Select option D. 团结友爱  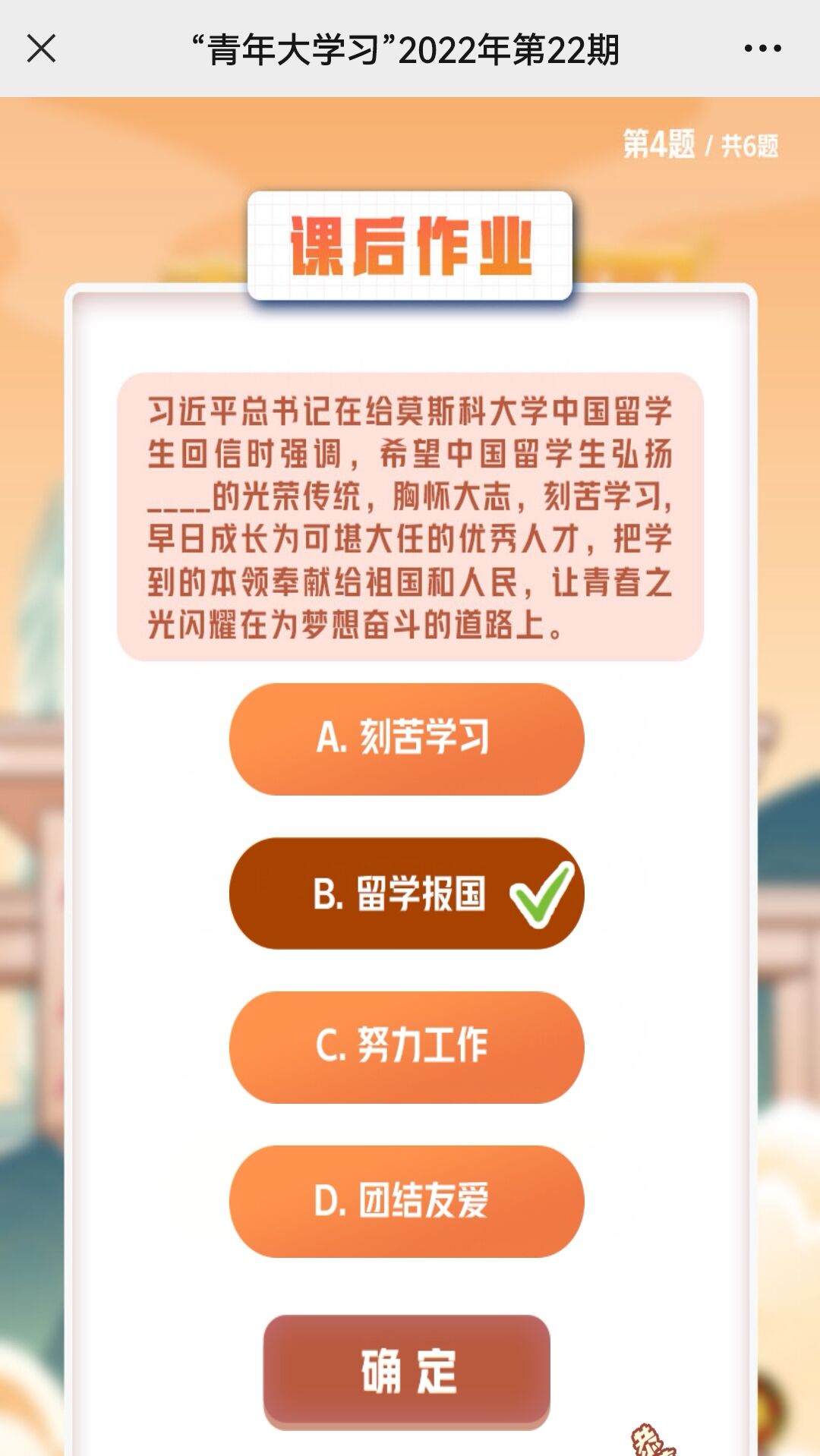pos(406,1201)
